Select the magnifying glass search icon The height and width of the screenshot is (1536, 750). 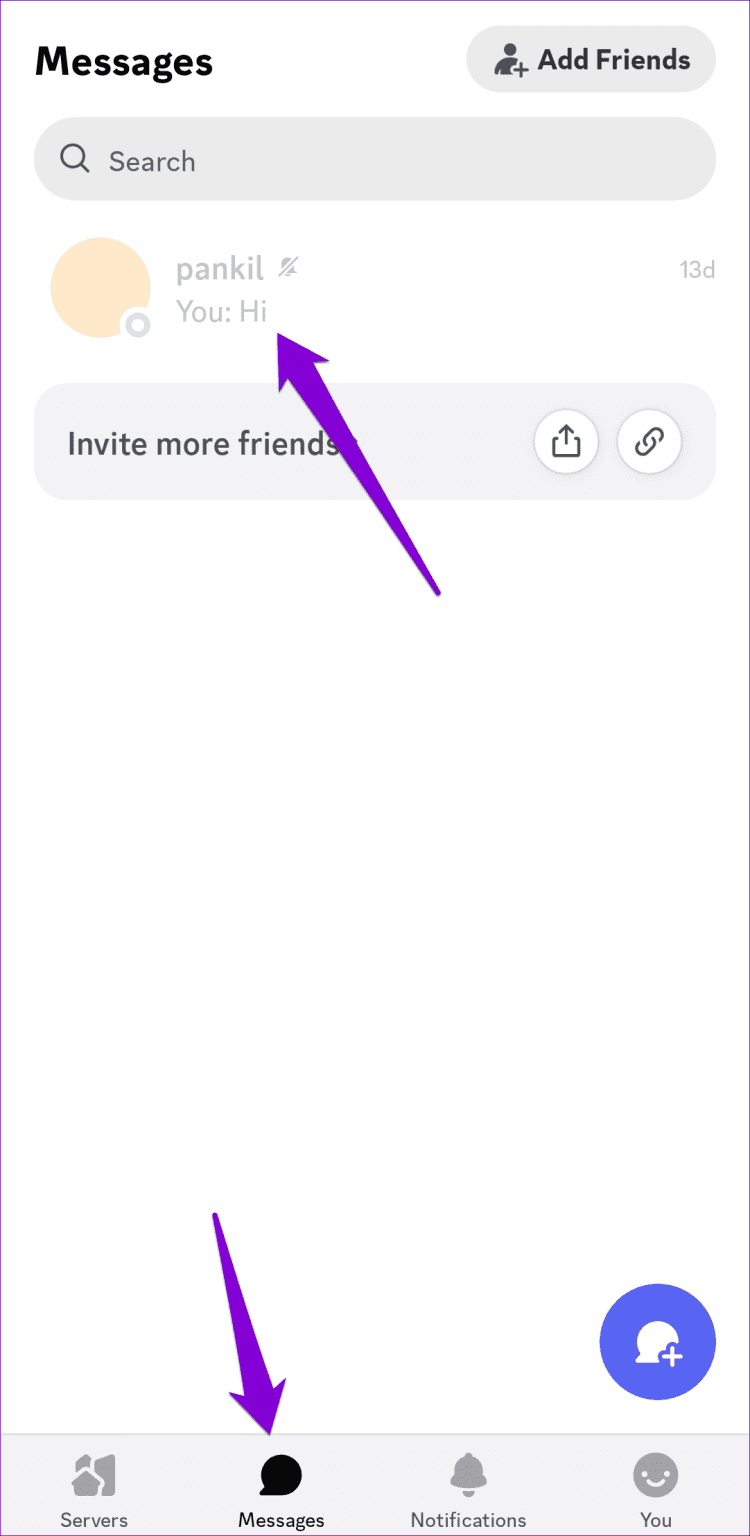(x=74, y=159)
